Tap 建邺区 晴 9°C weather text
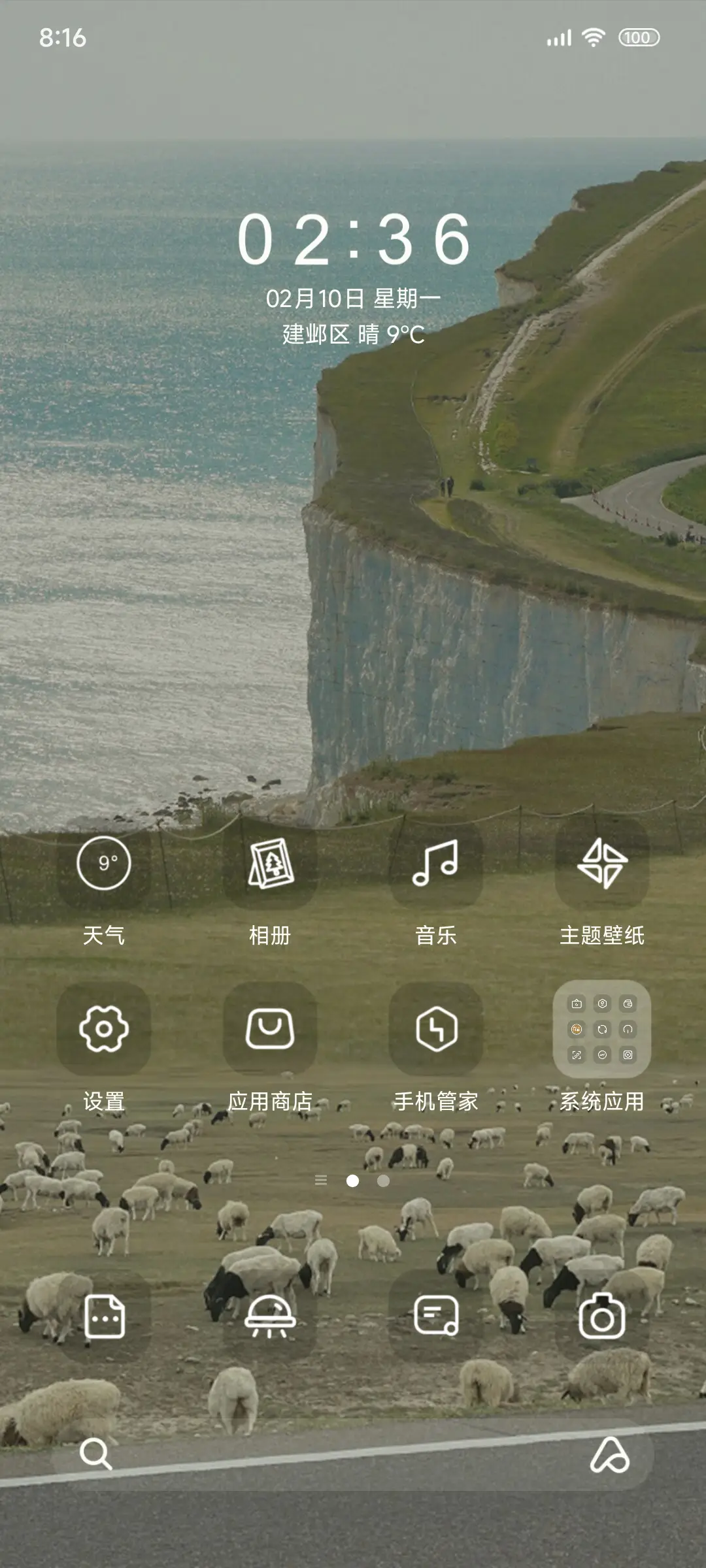This screenshot has width=706, height=1568. click(353, 335)
